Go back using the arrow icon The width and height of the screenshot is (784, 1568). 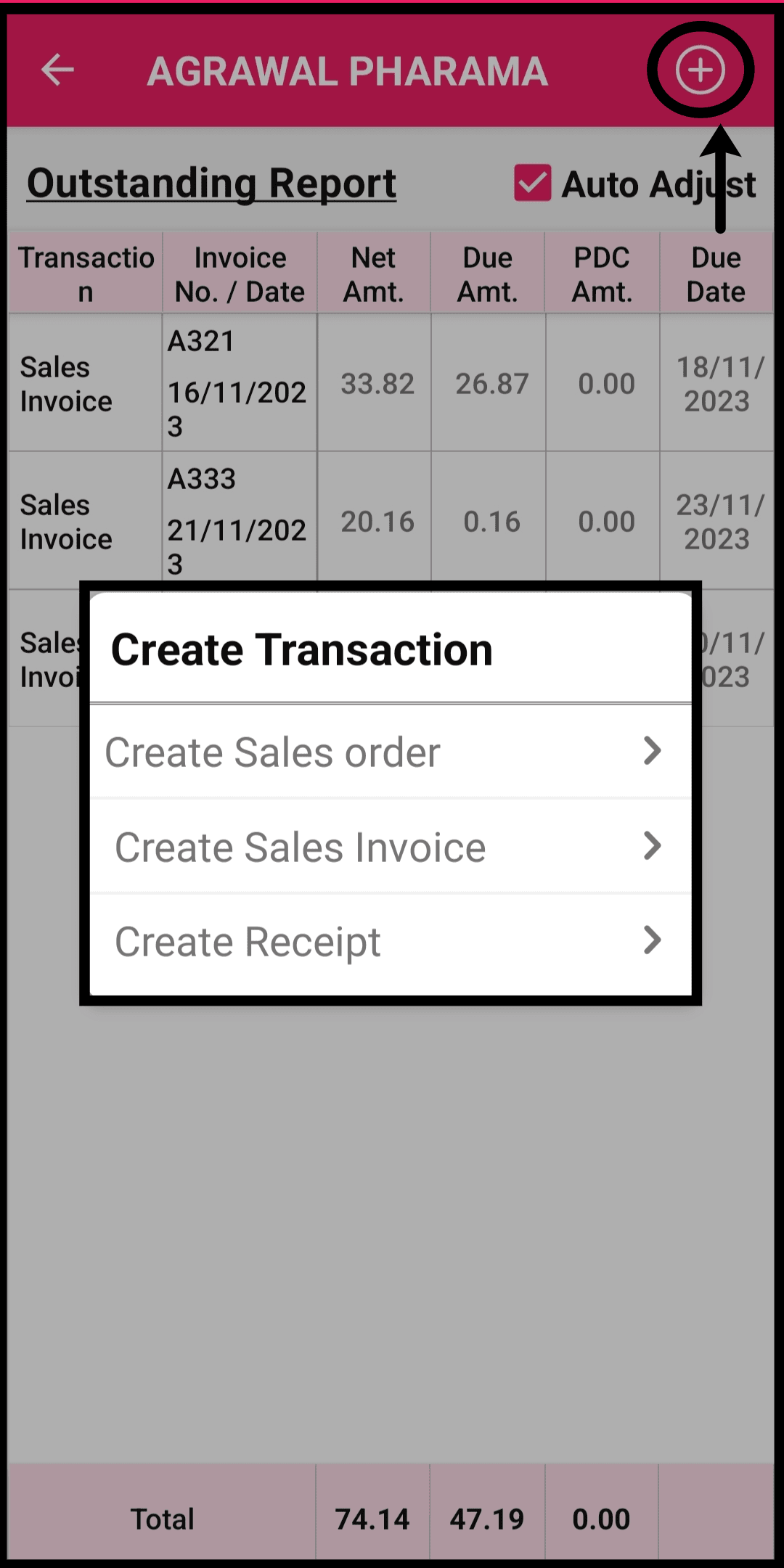pyautogui.click(x=57, y=70)
